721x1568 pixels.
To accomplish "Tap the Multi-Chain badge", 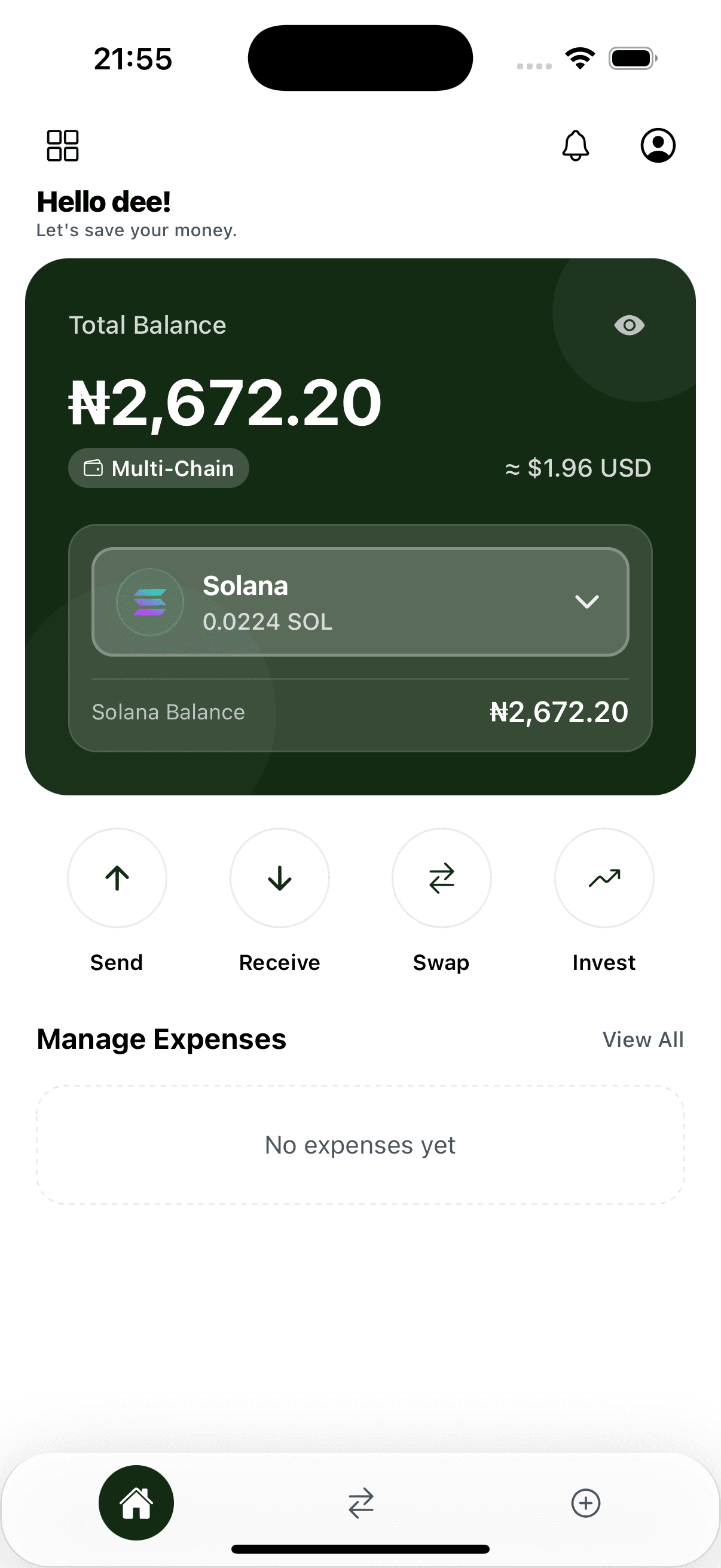I will click(158, 468).
